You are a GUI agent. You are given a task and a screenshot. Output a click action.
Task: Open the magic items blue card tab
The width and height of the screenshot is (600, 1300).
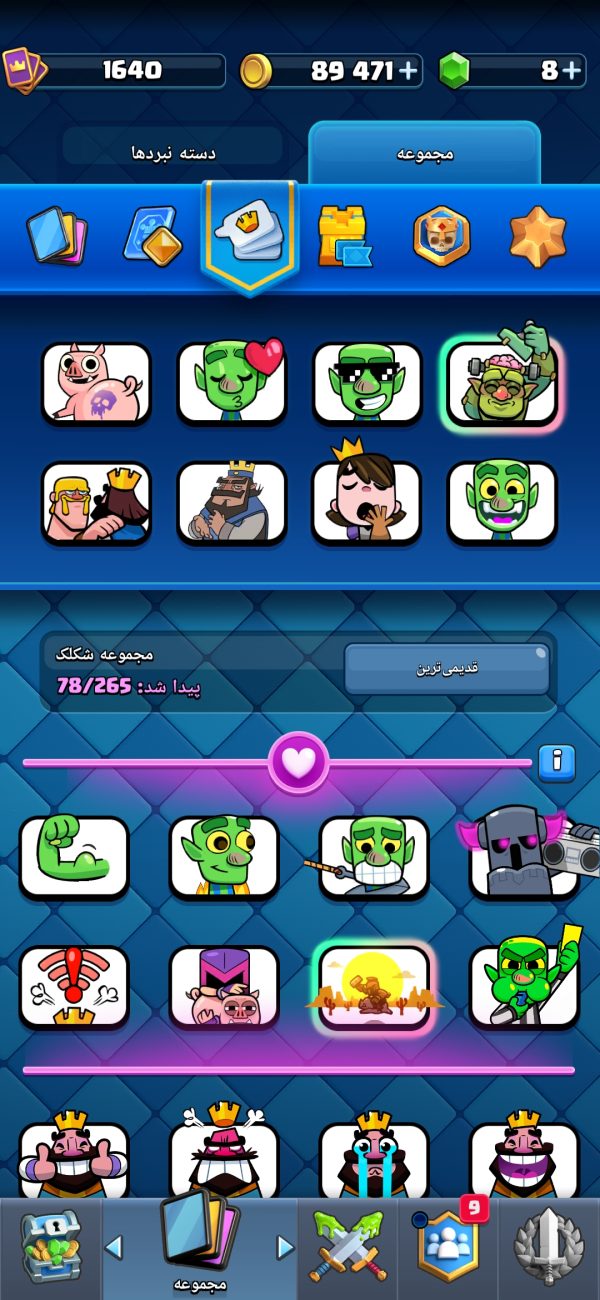coord(152,235)
